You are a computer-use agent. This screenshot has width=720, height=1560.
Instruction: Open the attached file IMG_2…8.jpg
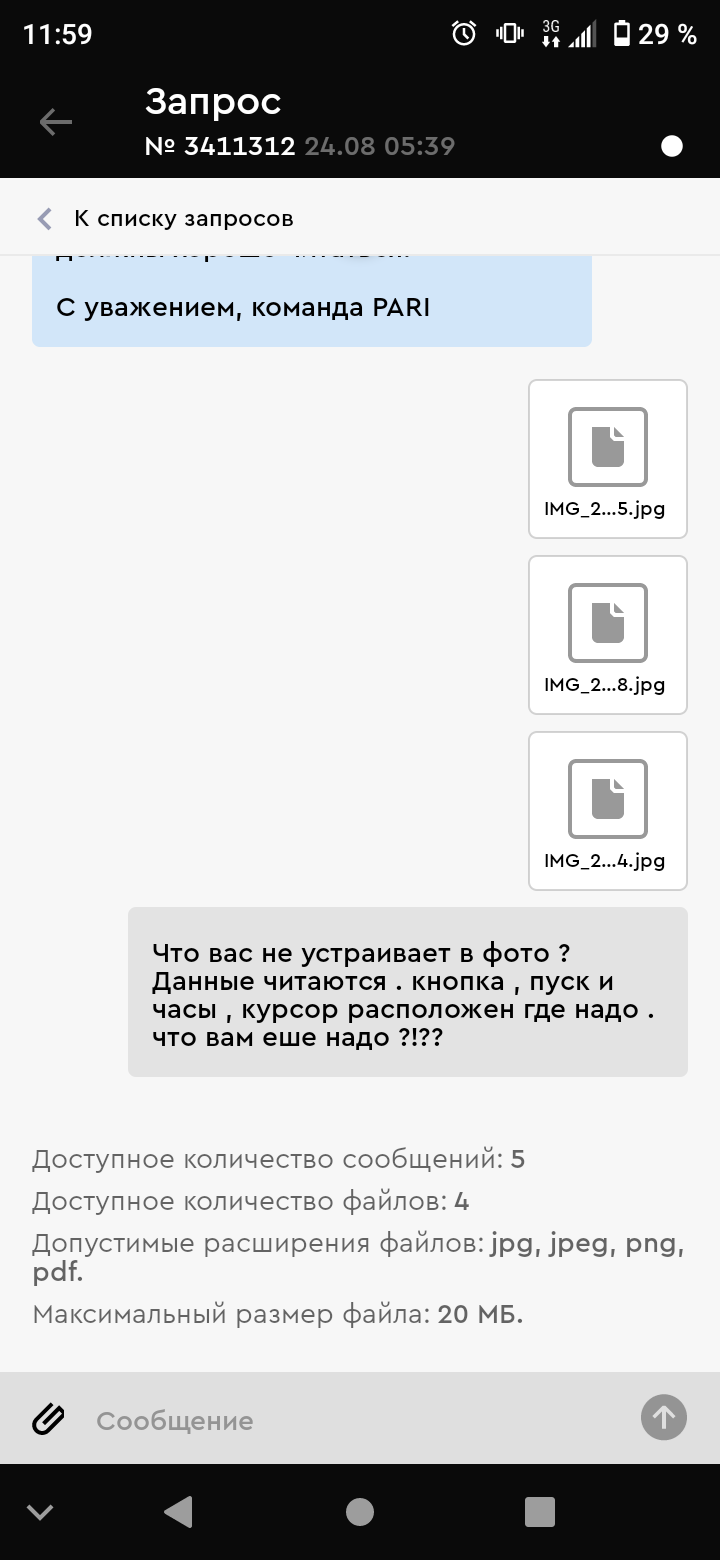607,635
